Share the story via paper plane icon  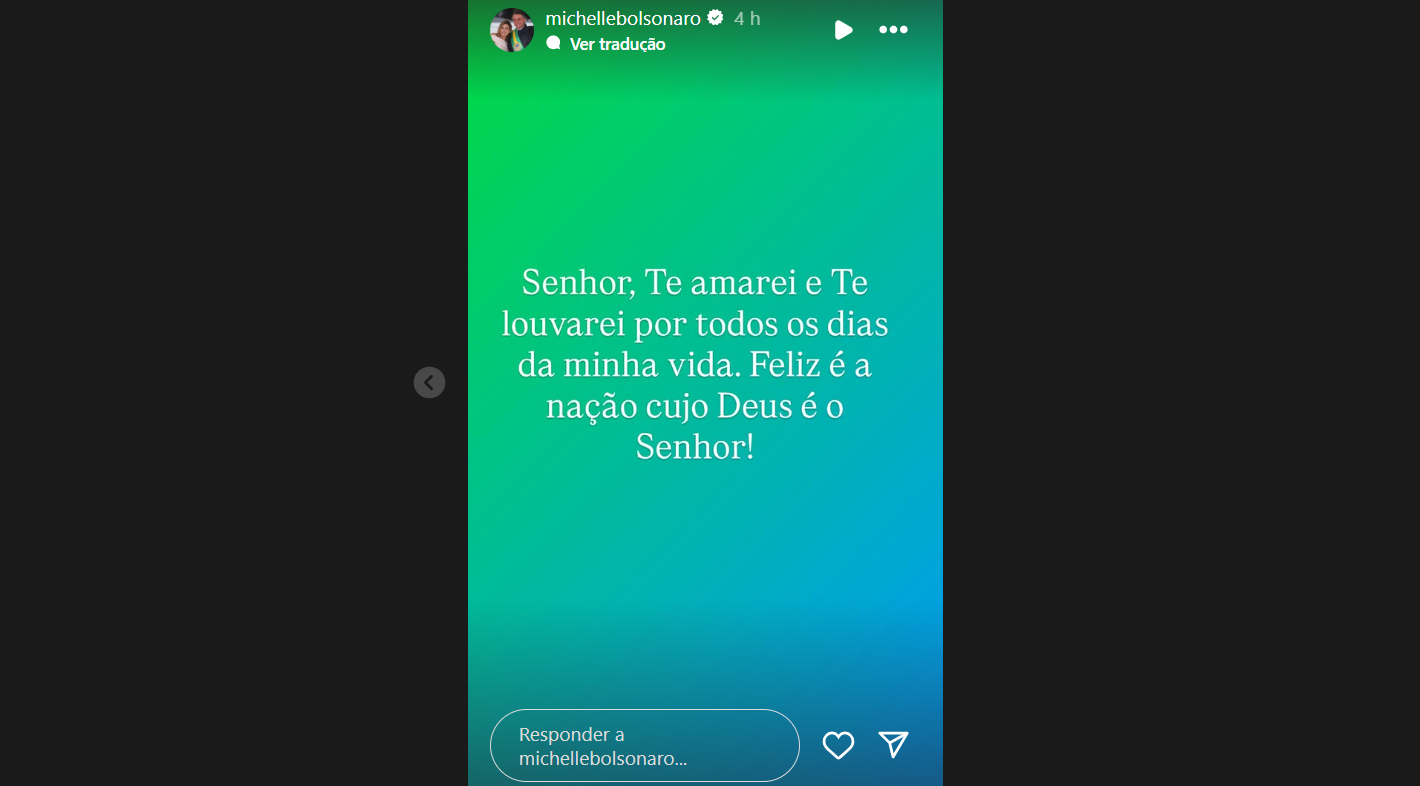893,744
